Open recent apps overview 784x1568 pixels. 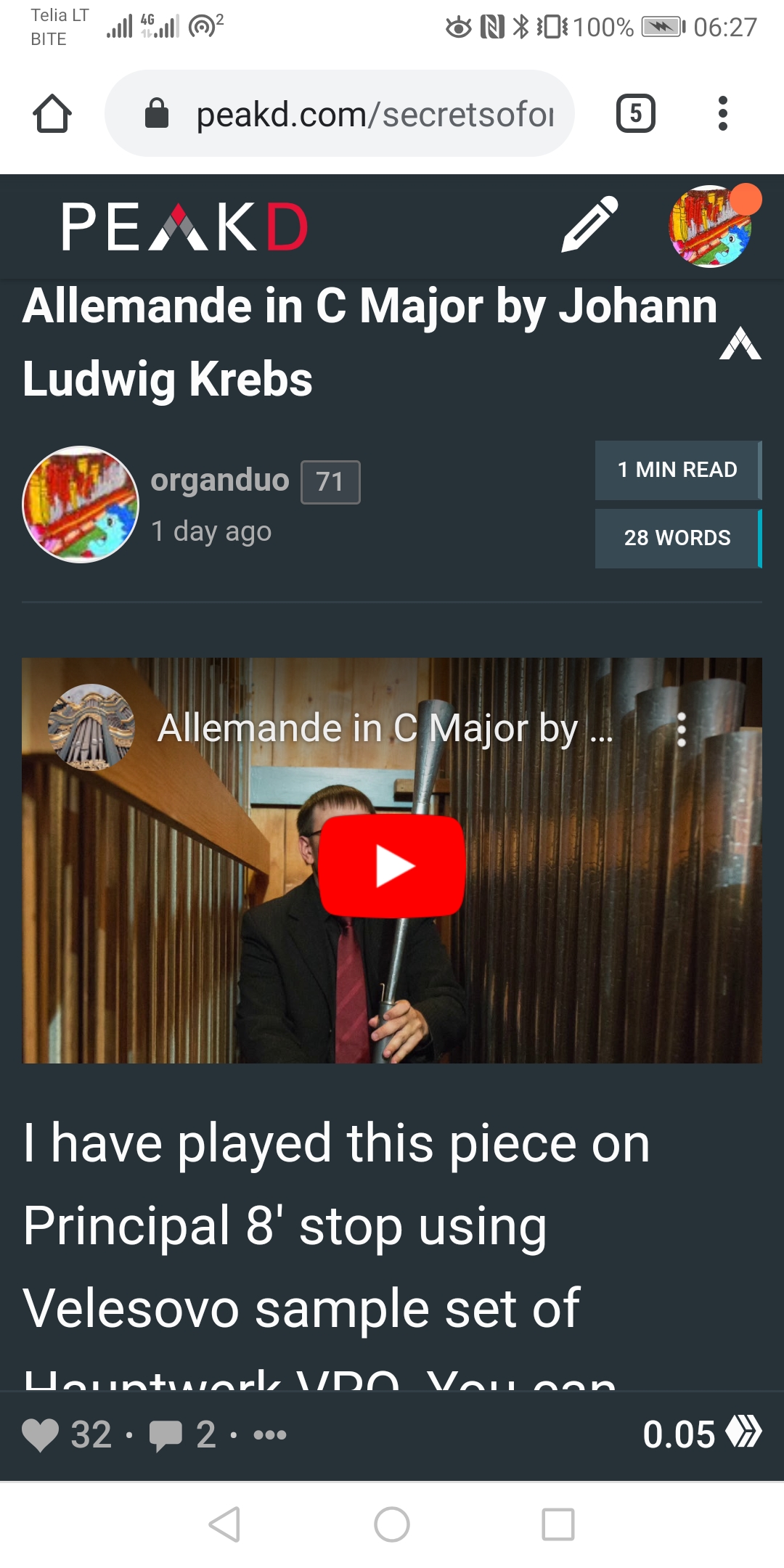pyautogui.click(x=558, y=1524)
